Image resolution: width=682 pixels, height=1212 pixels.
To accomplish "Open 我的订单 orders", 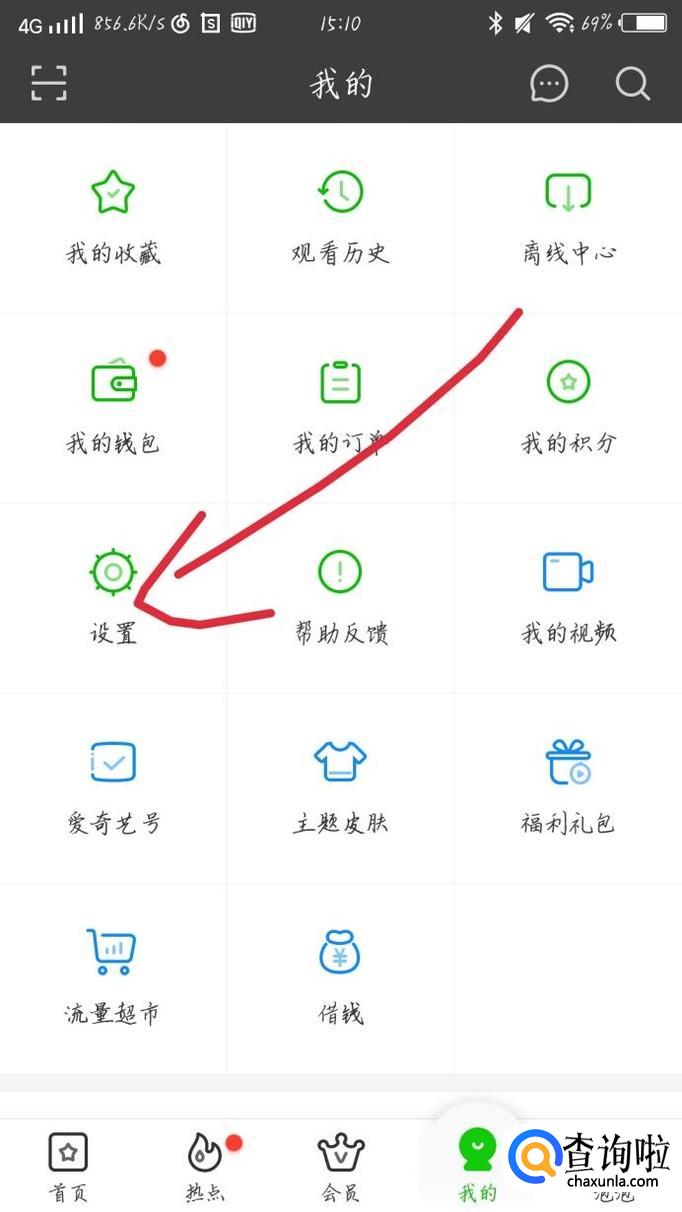I will tap(340, 407).
